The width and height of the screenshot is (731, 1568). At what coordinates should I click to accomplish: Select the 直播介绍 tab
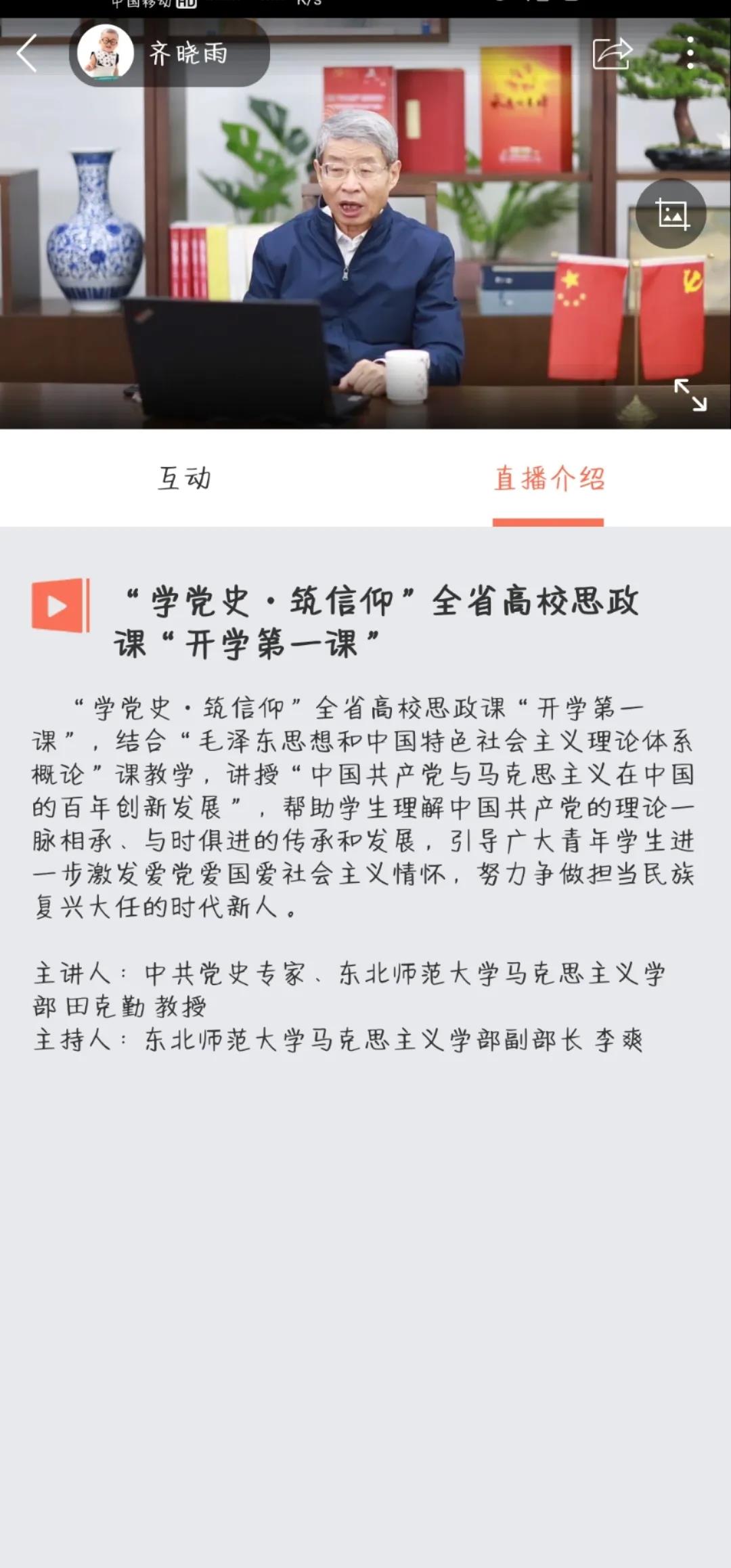(549, 479)
